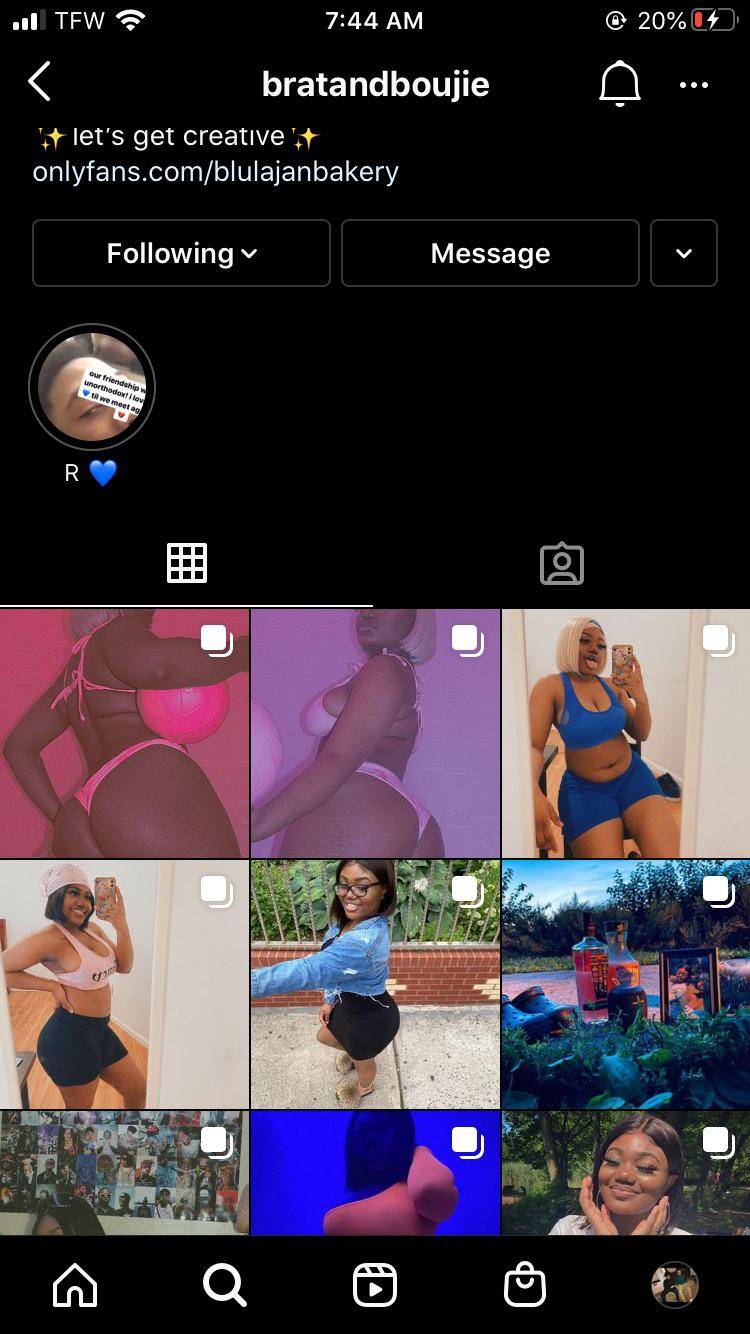Open the three-dot overflow menu
This screenshot has height=1334, width=750.
[x=693, y=85]
